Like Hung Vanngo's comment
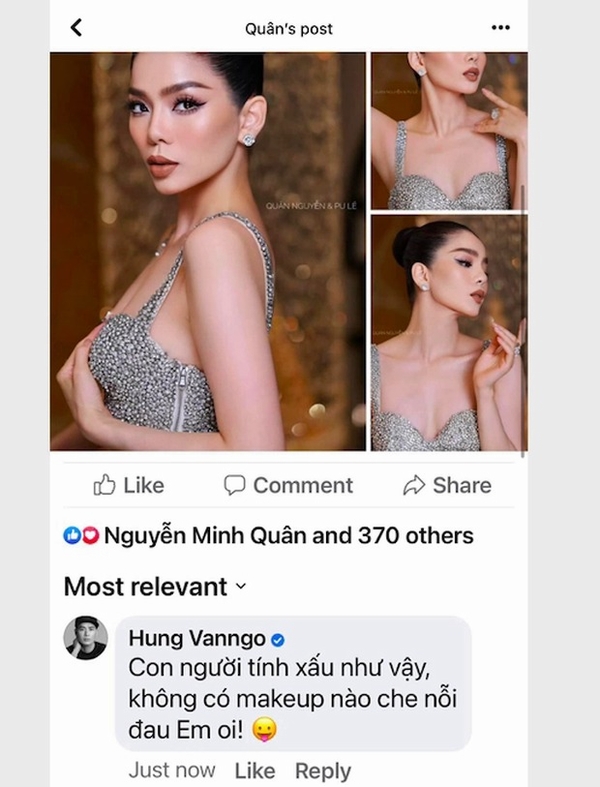This screenshot has height=787, width=600. (254, 770)
